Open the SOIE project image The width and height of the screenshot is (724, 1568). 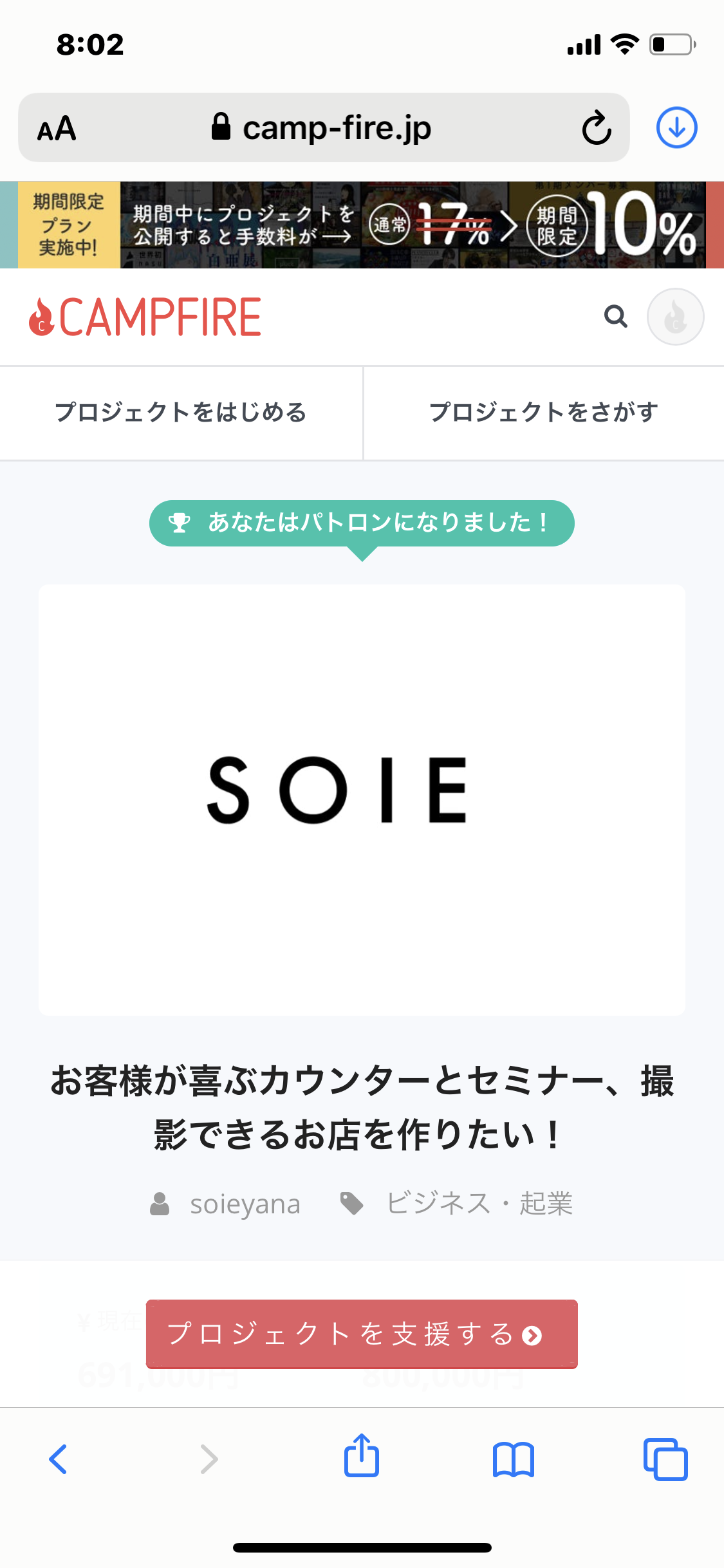(x=362, y=799)
